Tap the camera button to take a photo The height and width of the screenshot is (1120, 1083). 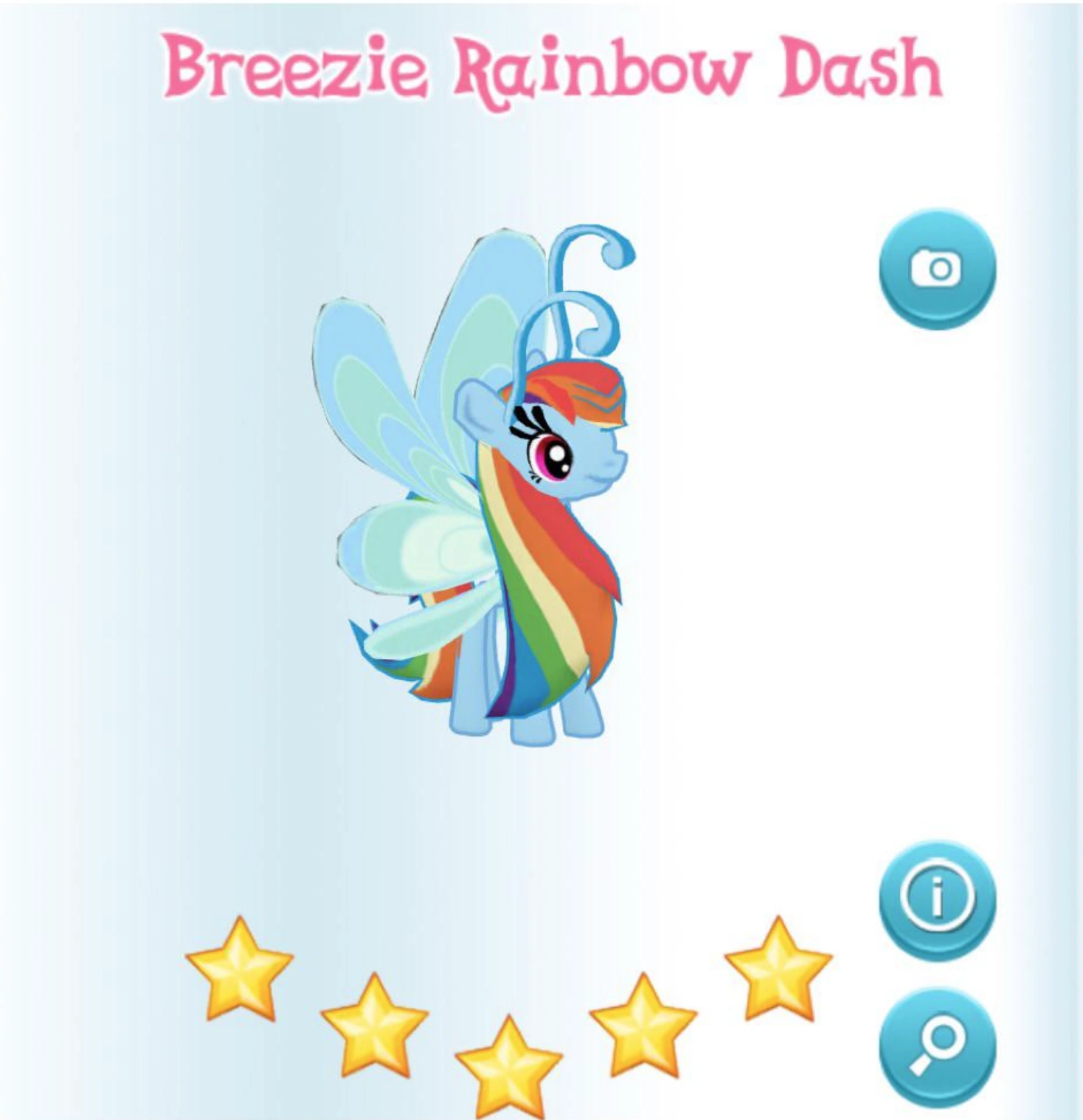click(x=937, y=269)
